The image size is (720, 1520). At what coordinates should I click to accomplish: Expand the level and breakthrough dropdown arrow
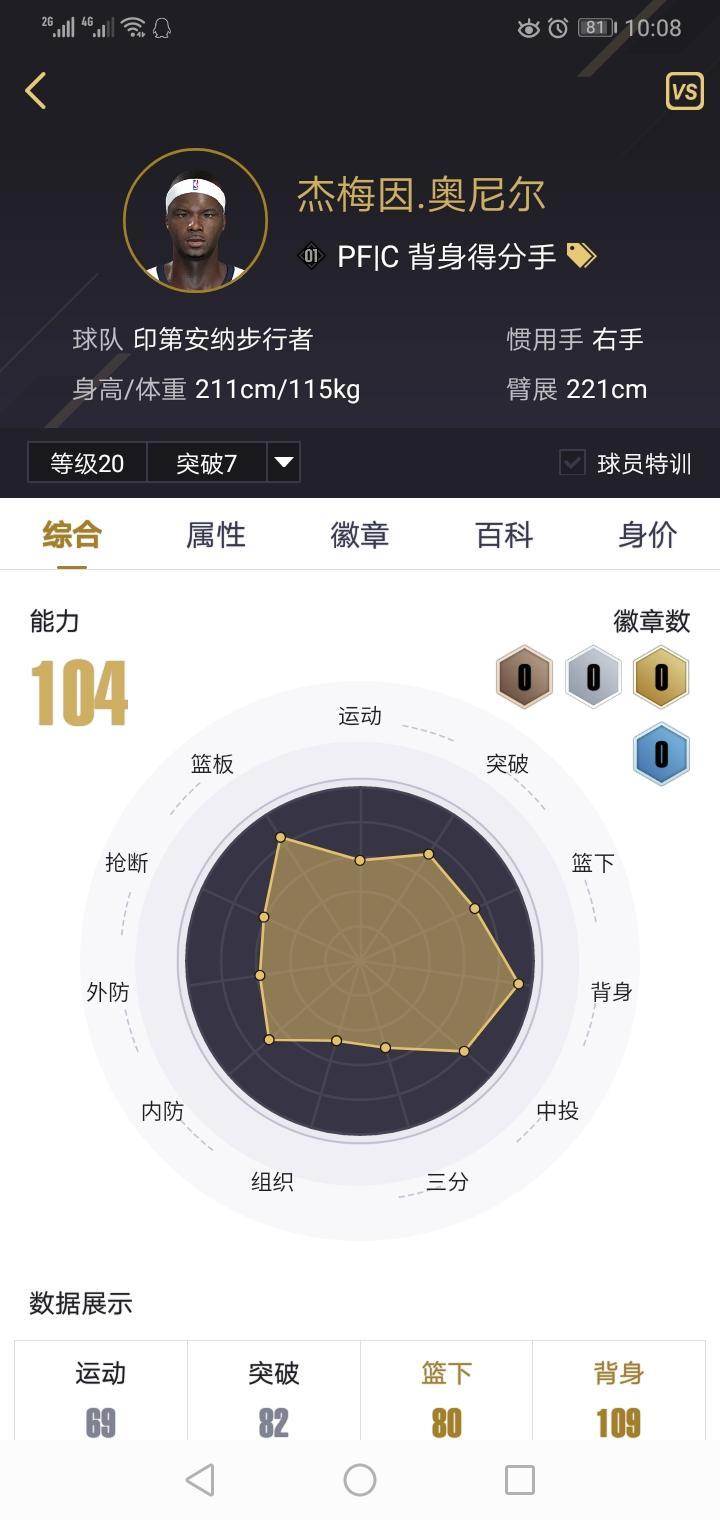[x=283, y=463]
